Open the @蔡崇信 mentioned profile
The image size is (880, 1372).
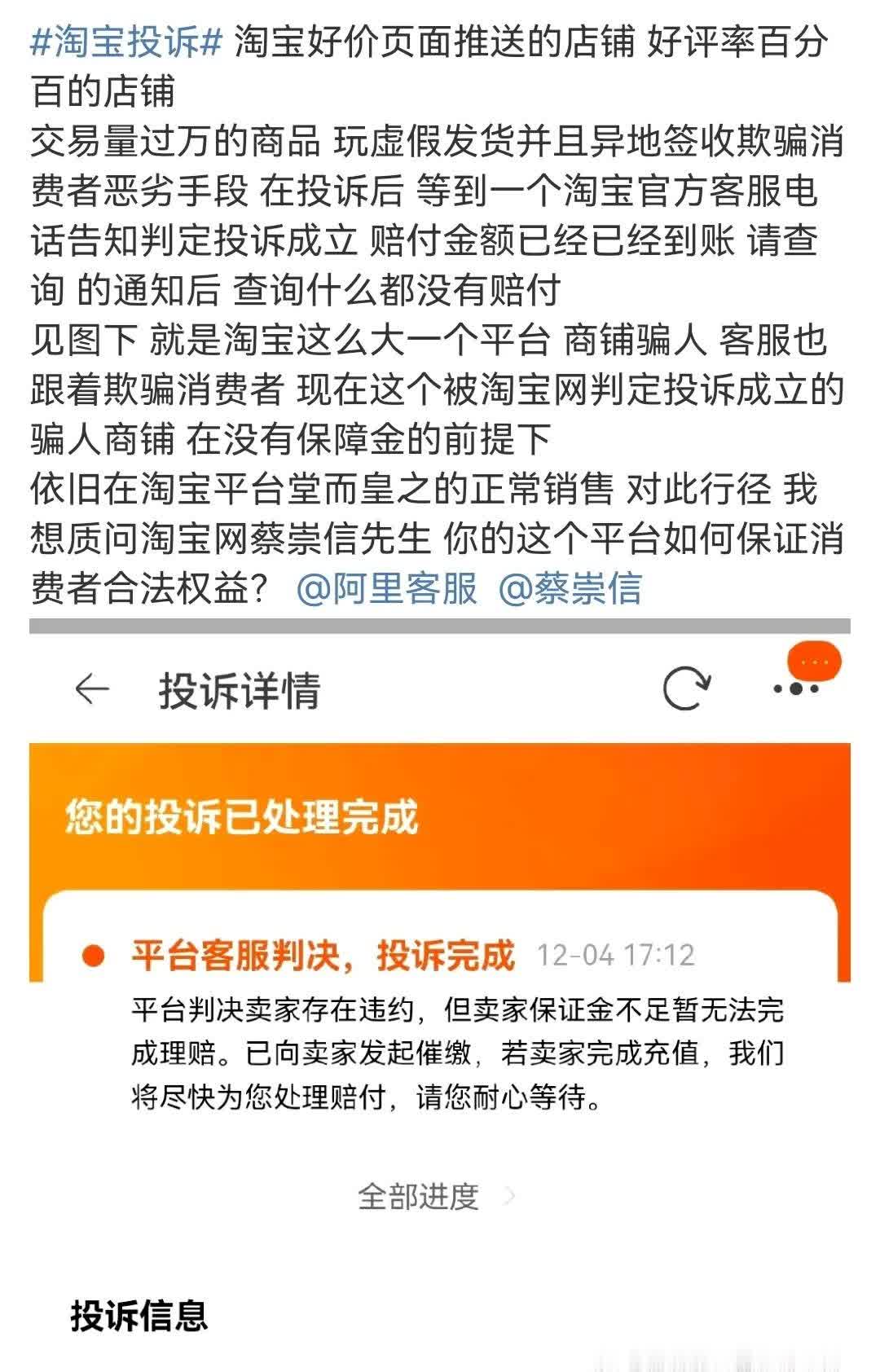click(x=570, y=589)
